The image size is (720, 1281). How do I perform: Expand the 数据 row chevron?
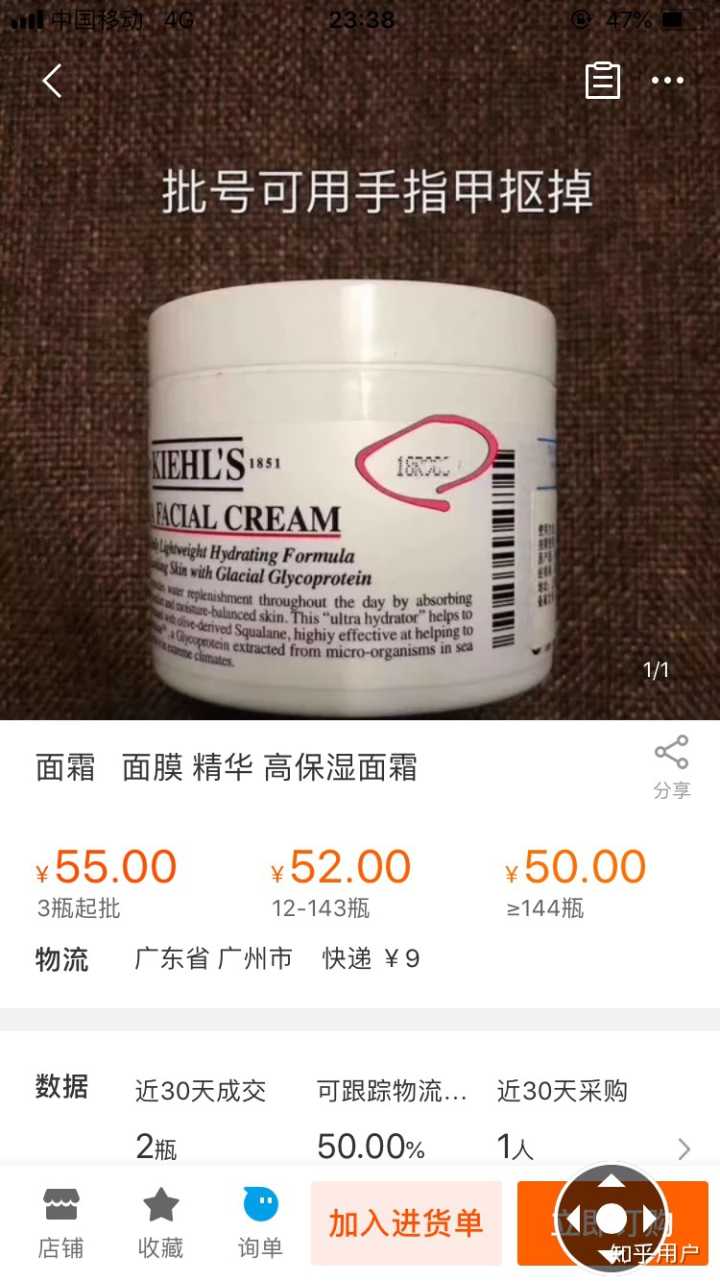coord(684,1148)
